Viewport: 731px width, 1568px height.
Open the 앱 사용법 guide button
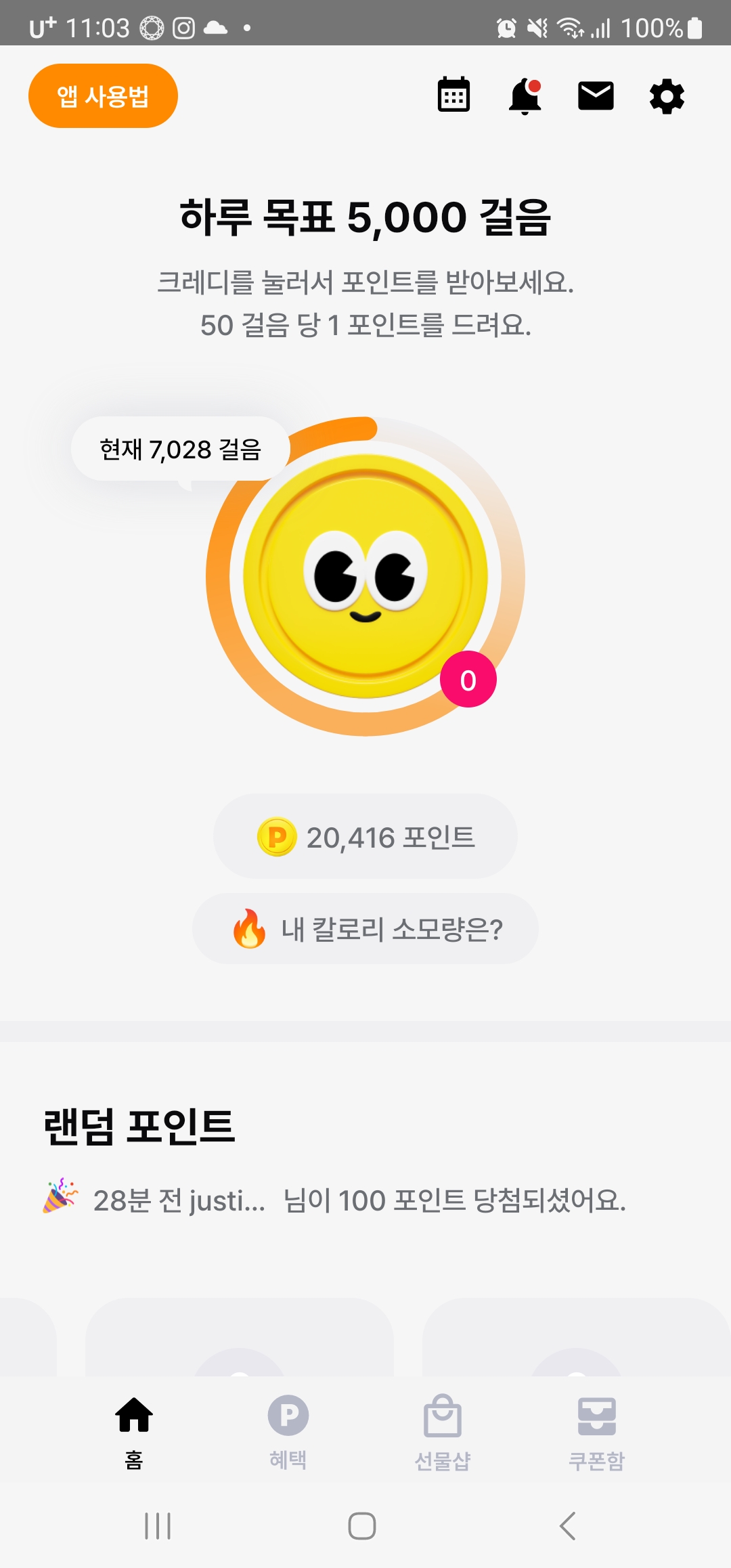pyautogui.click(x=103, y=96)
